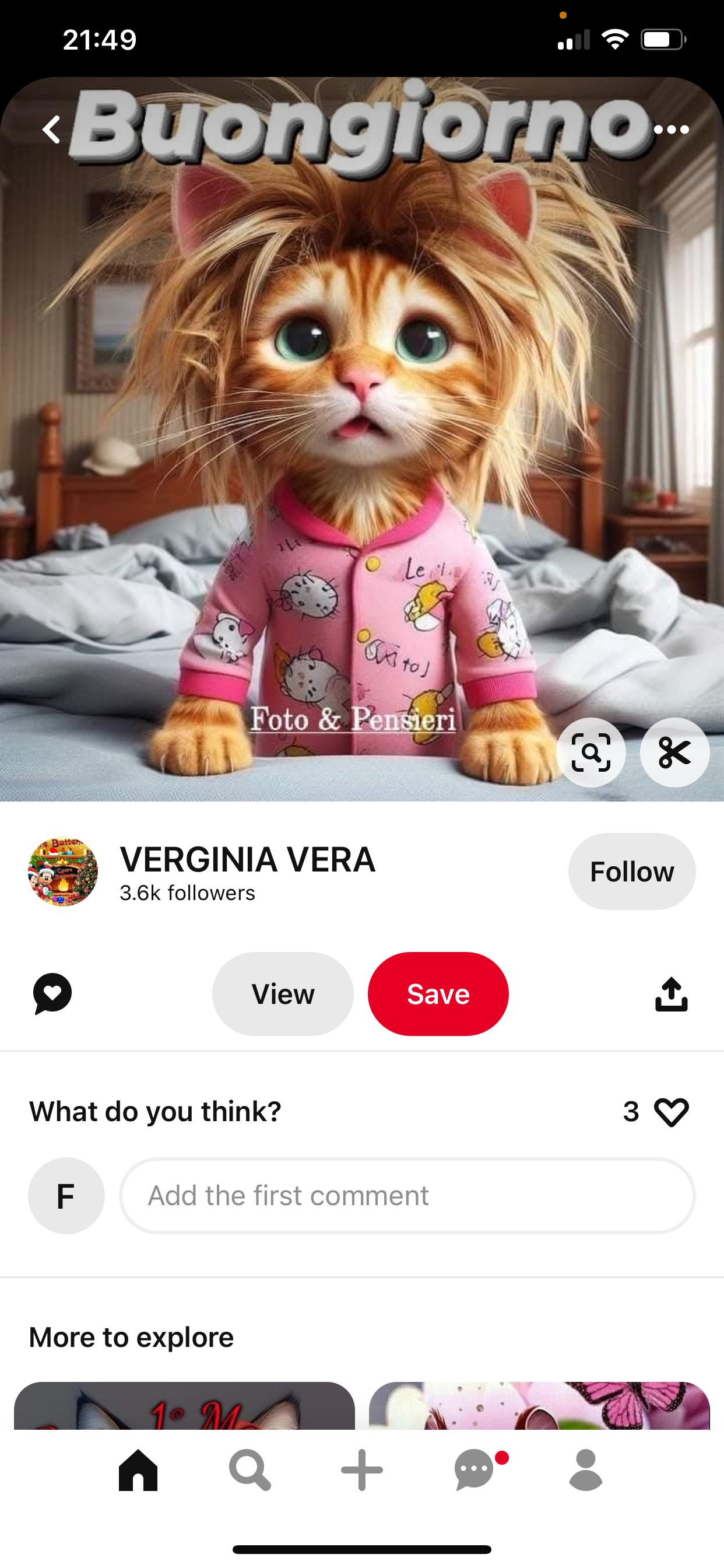Tap the scissors cutout icon
Viewport: 724px width, 1568px height.
(x=674, y=752)
